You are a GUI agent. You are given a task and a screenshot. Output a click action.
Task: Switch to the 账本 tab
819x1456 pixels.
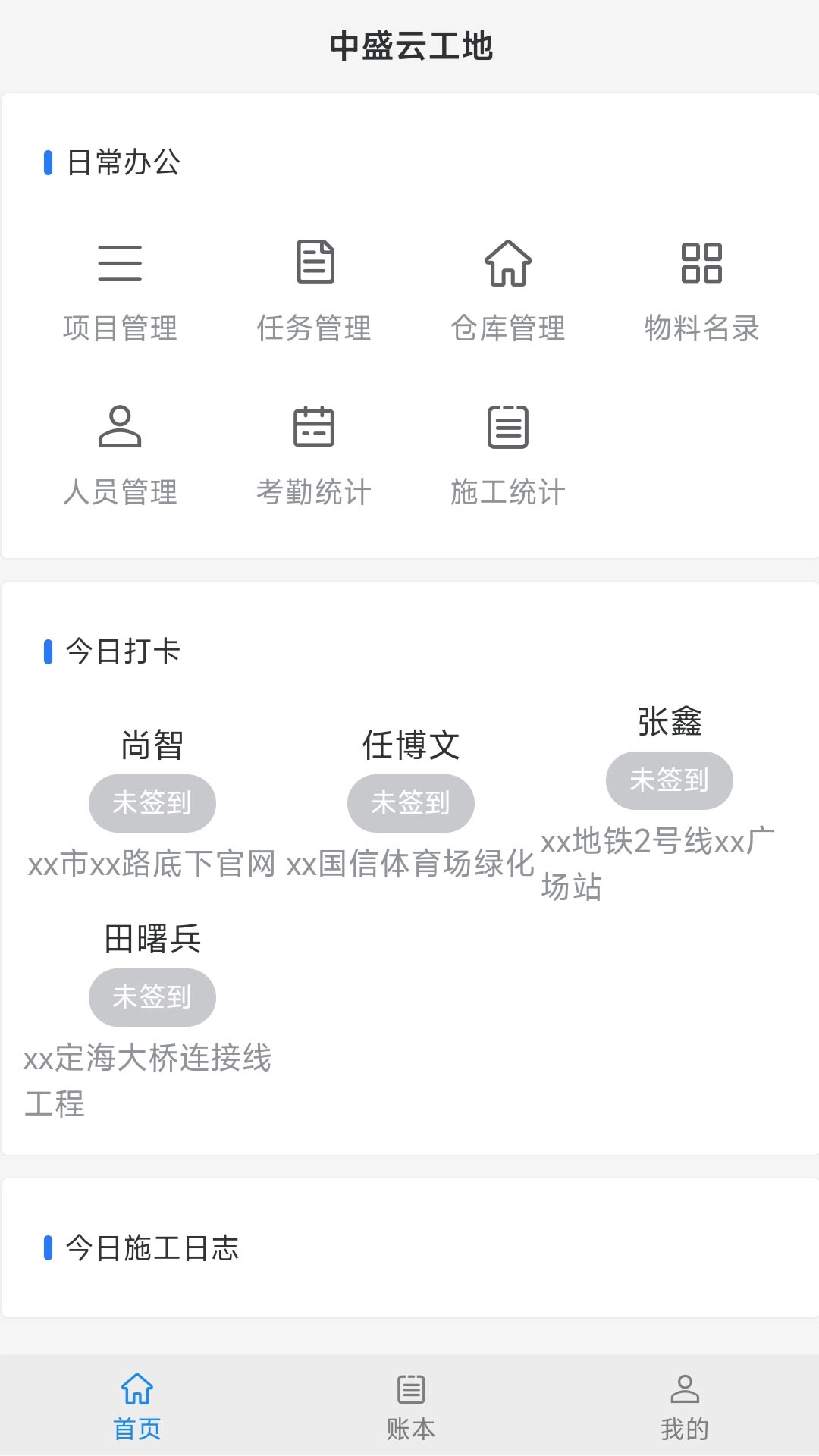pos(409,1407)
